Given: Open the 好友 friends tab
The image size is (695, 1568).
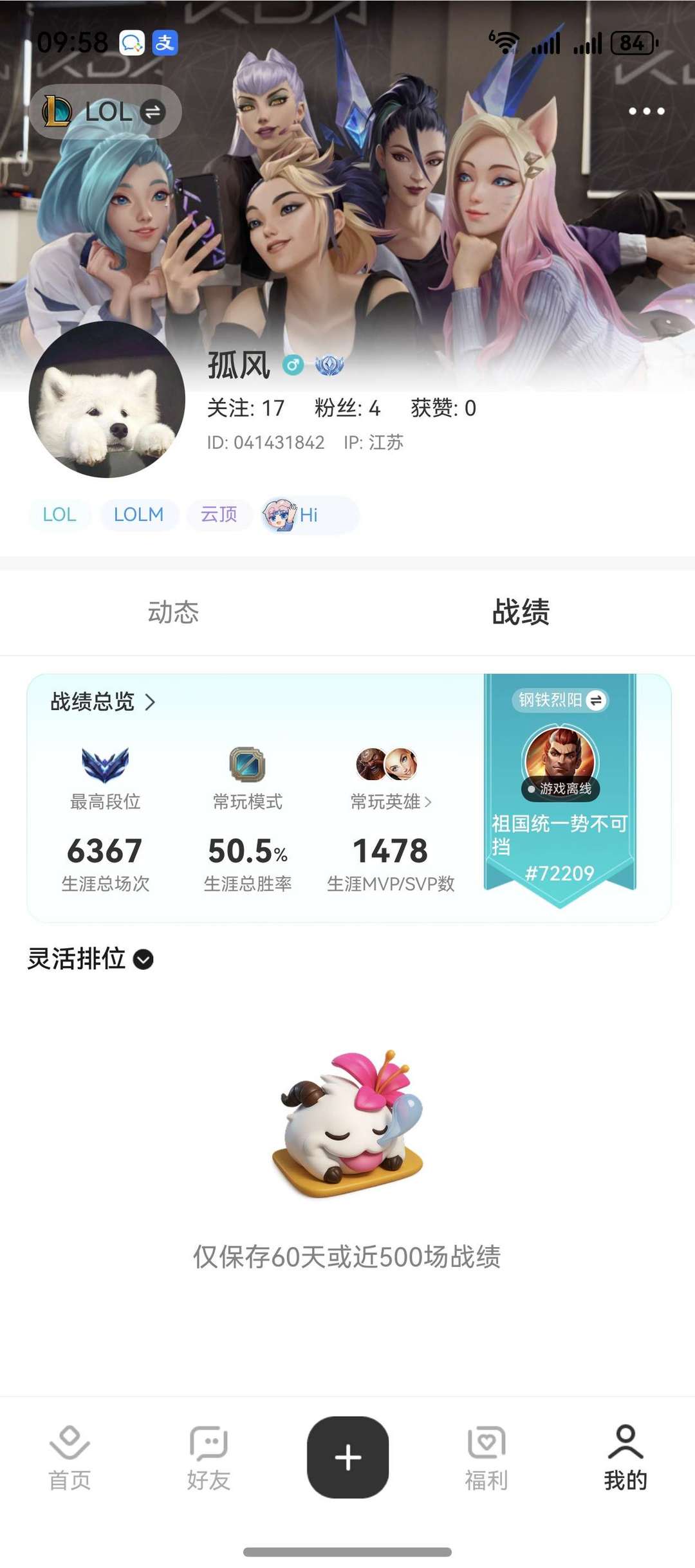Looking at the screenshot, I should click(x=208, y=1458).
